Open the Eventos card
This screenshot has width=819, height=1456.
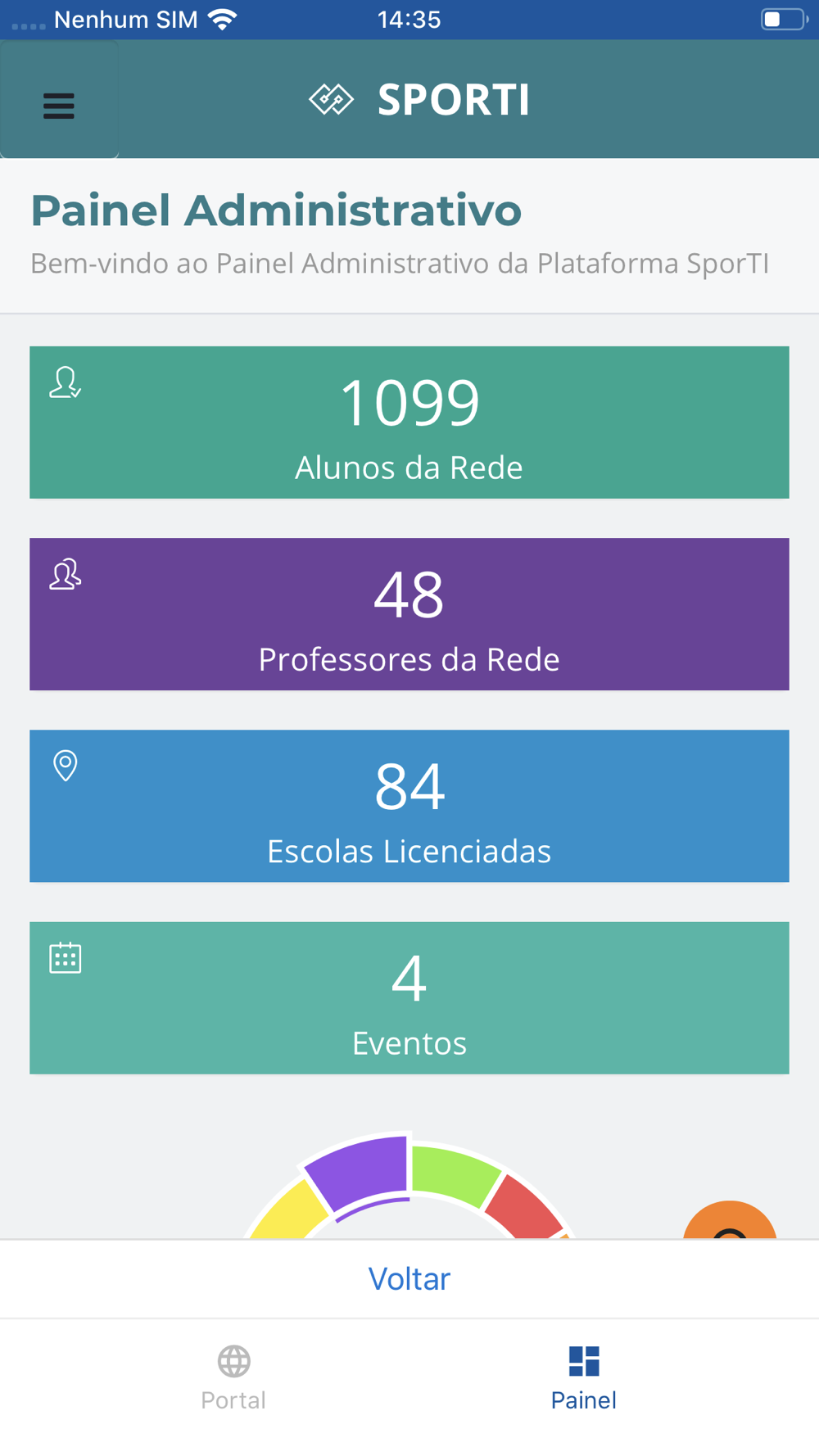pyautogui.click(x=409, y=998)
